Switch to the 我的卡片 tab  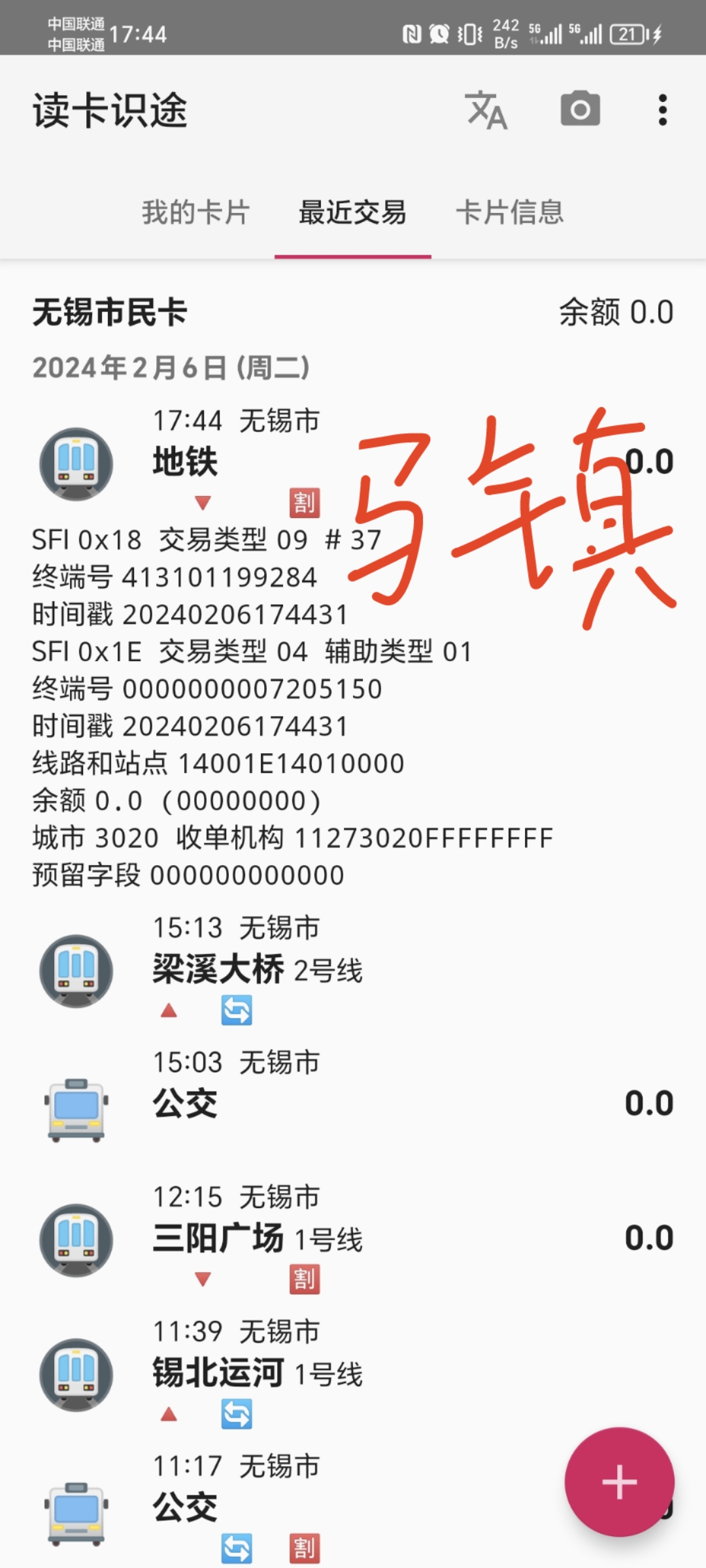tap(196, 212)
